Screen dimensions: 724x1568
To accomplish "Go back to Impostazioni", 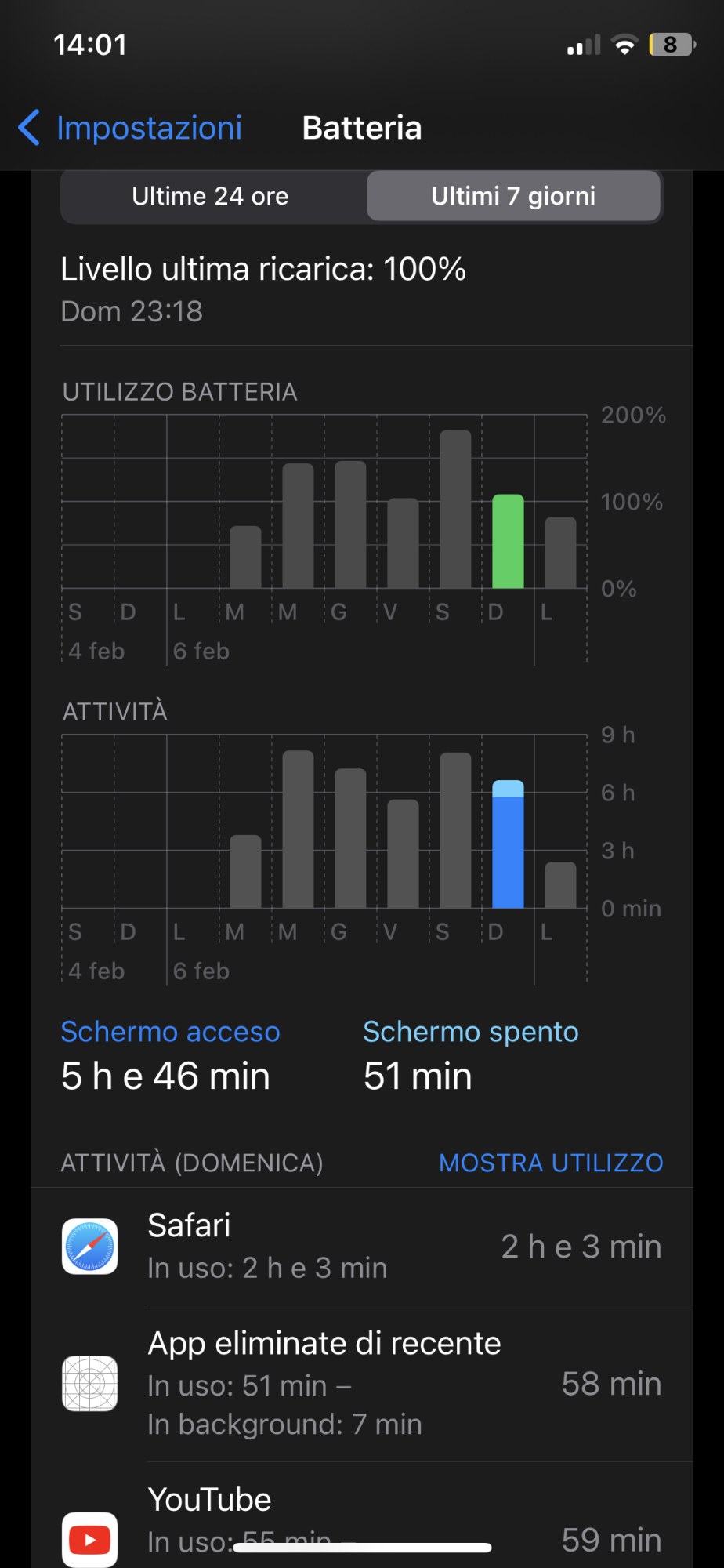I will [x=130, y=128].
